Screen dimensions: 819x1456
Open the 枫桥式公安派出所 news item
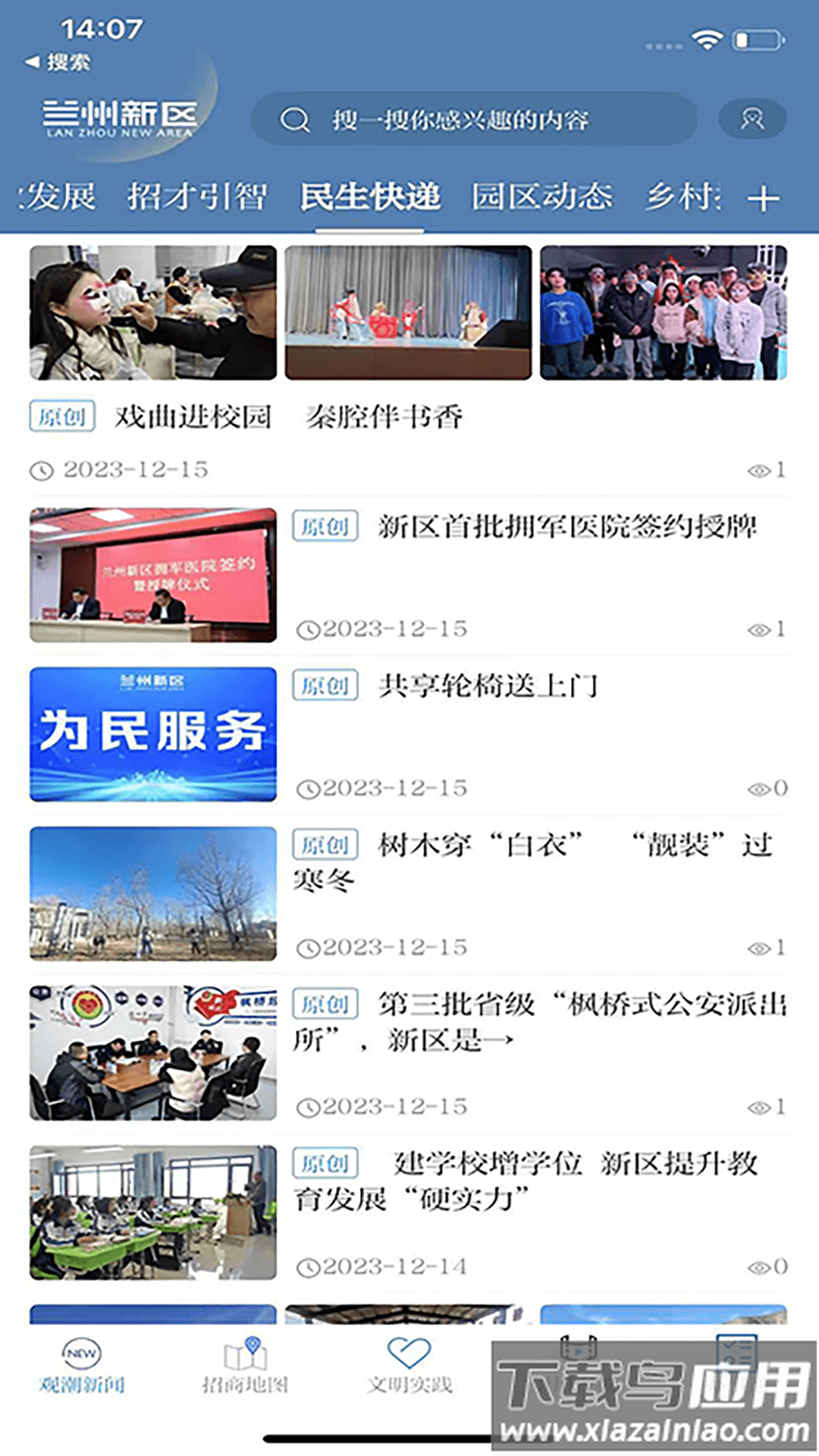coord(538,1021)
